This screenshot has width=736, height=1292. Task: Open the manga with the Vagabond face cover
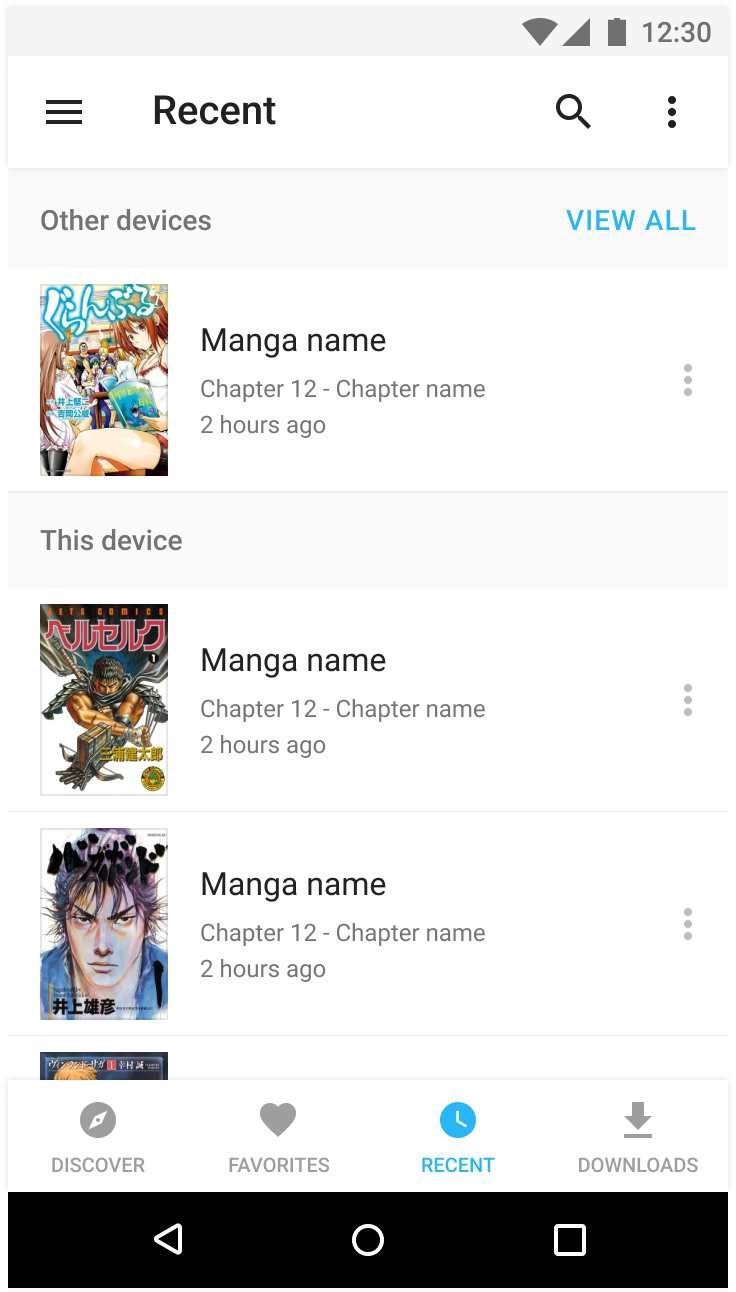point(342,924)
